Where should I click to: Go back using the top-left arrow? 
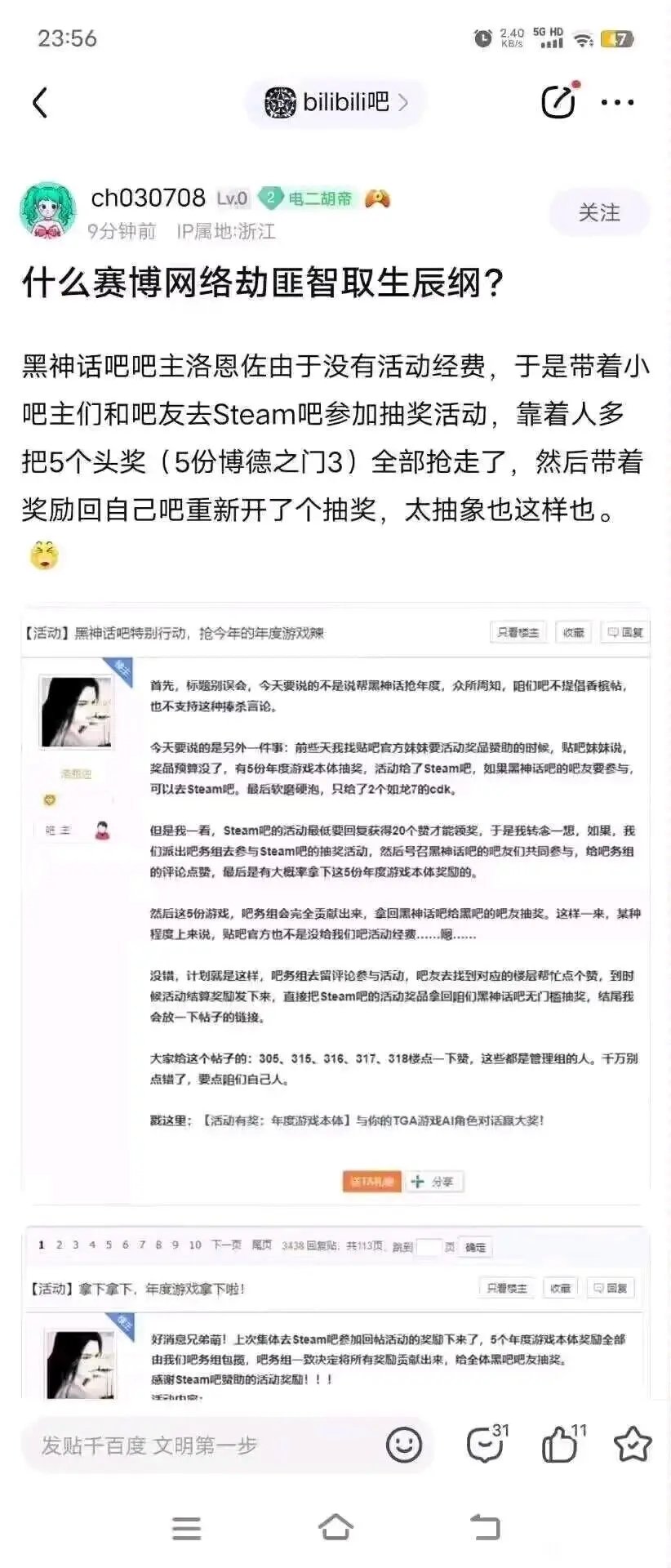[40, 103]
